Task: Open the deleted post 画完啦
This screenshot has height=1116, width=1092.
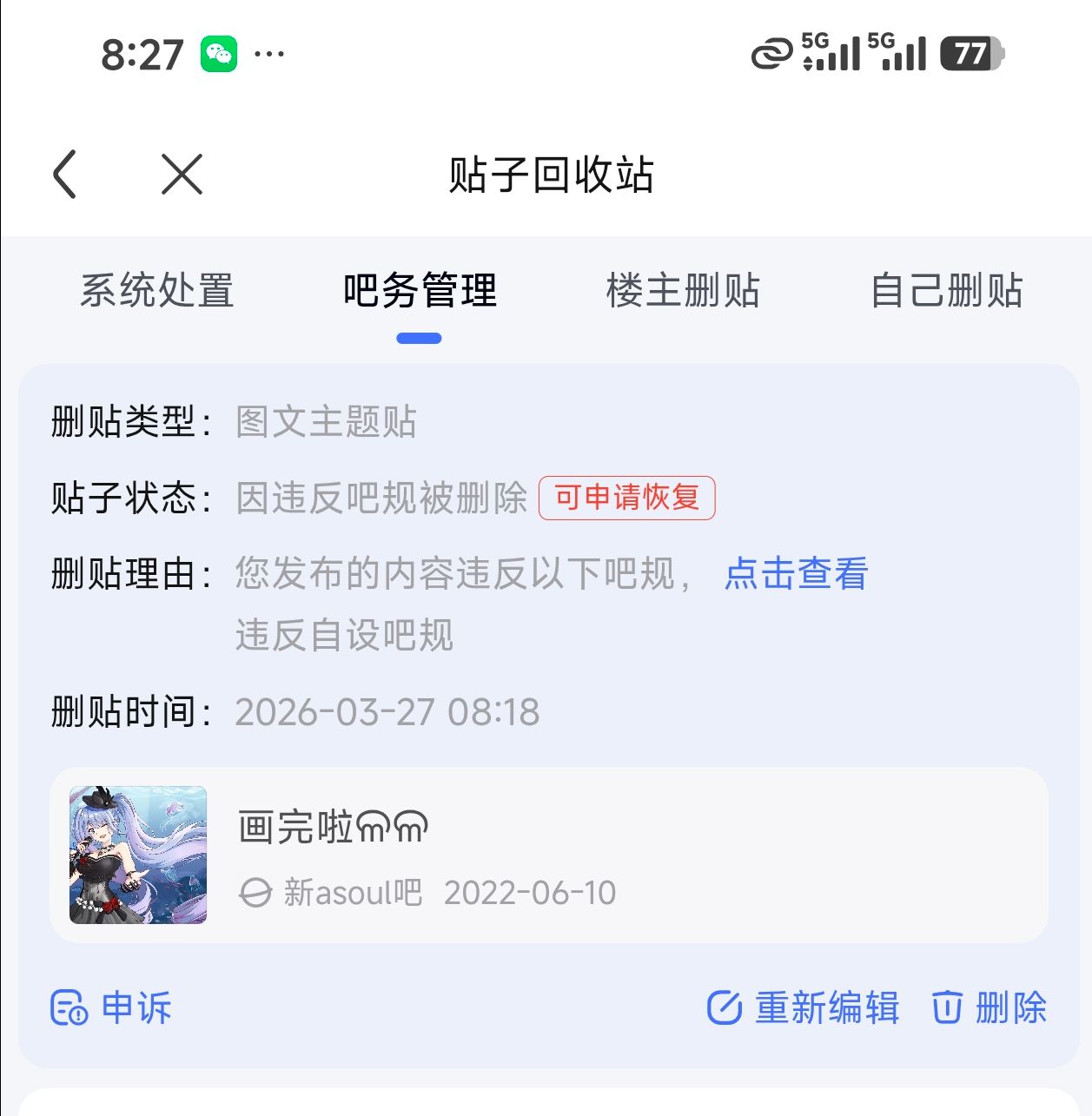Action: (548, 855)
